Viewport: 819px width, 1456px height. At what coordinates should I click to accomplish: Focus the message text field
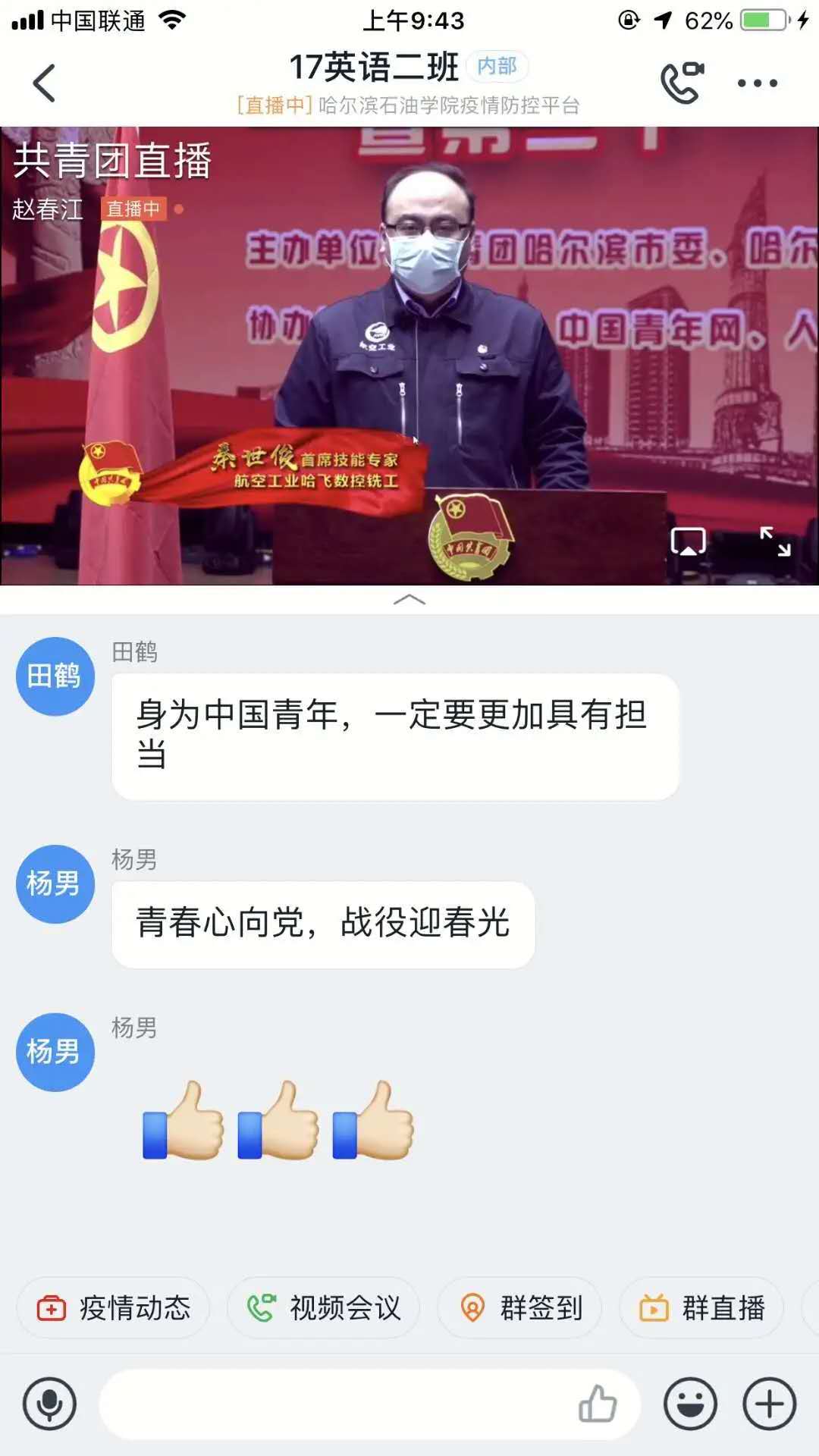(334, 1404)
